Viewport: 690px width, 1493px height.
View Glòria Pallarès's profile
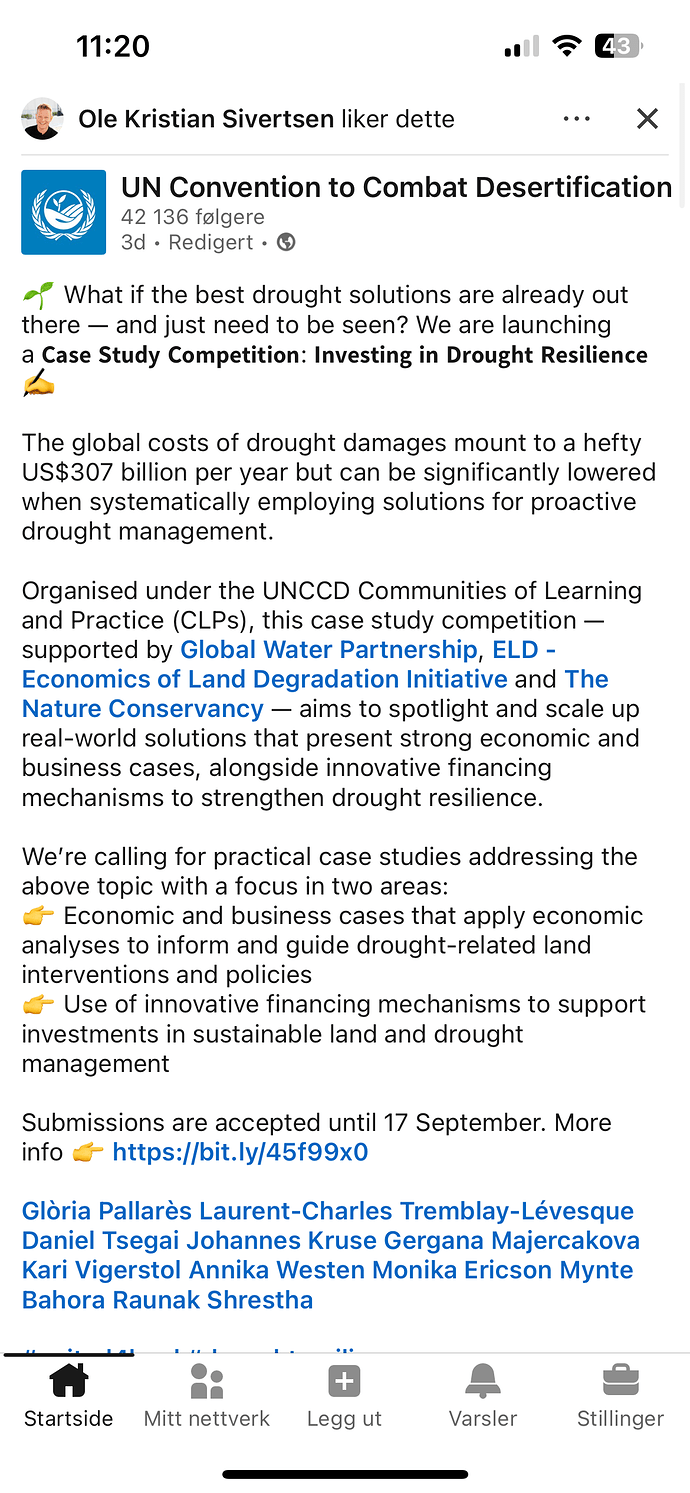[107, 1211]
